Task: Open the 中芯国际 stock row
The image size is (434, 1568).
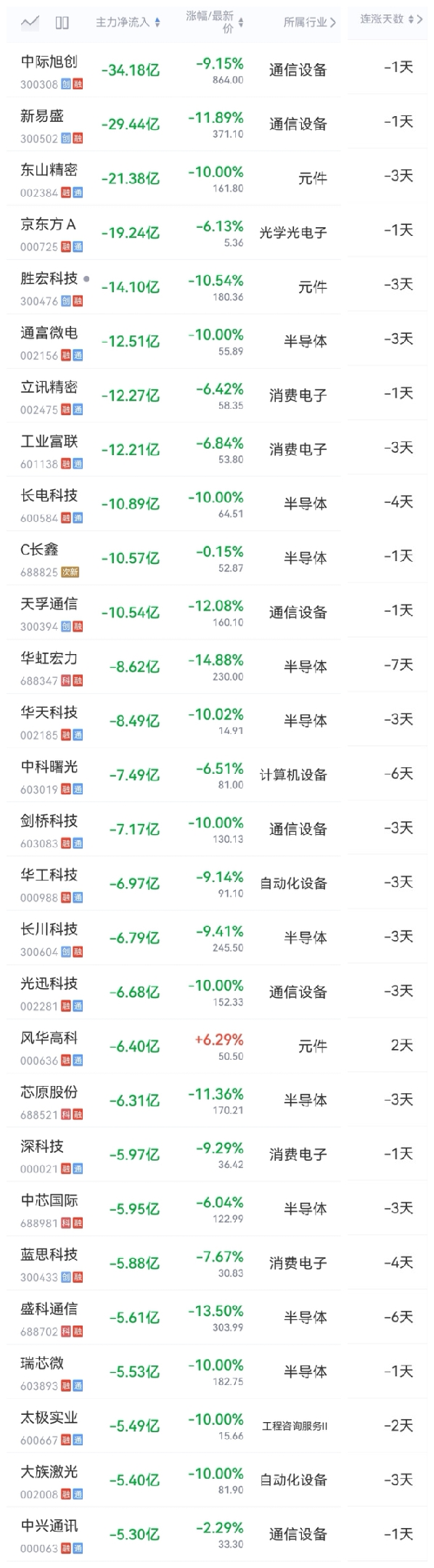Action: [217, 1209]
